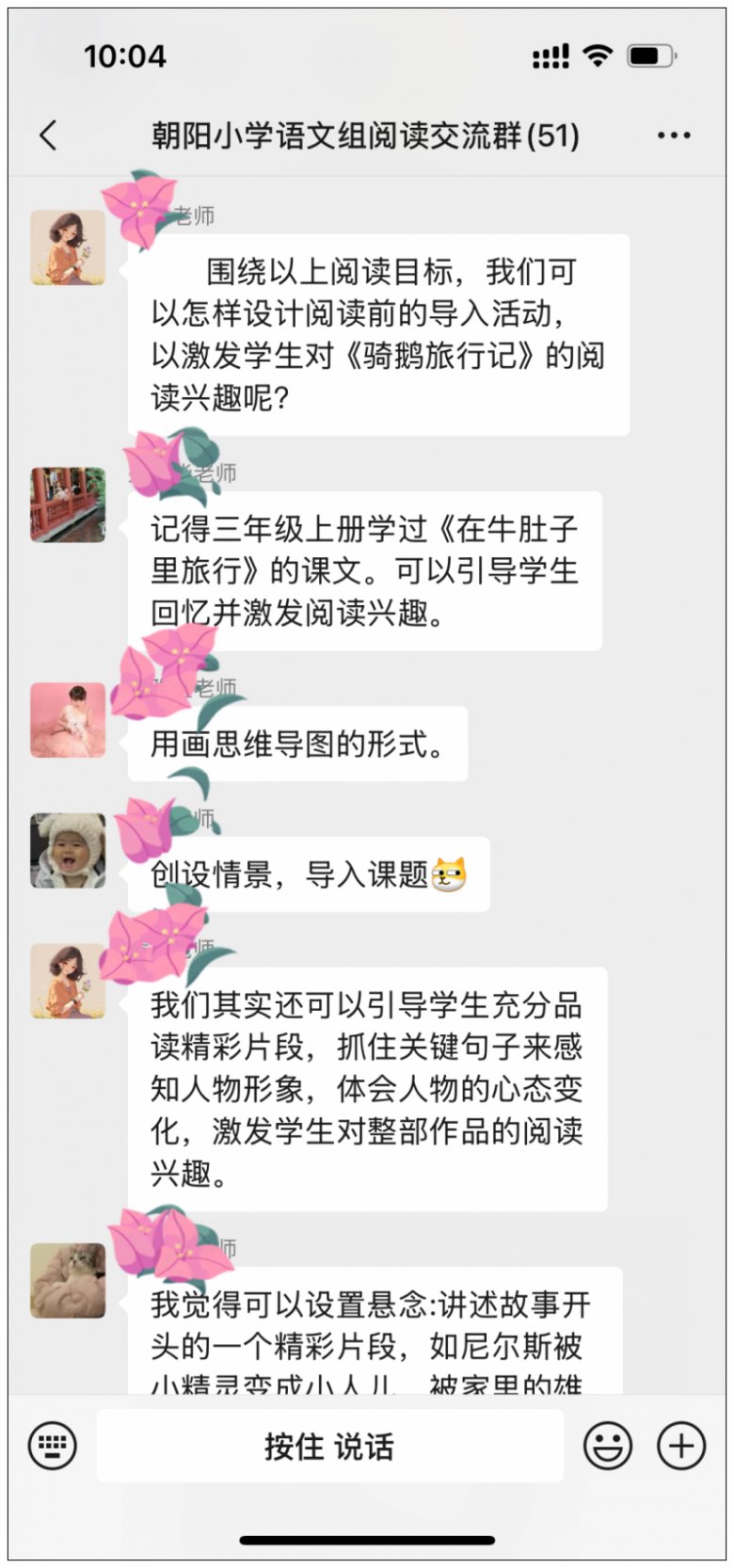Open the emoji sticker panel
Image resolution: width=734 pixels, height=1568 pixels.
point(608,1446)
